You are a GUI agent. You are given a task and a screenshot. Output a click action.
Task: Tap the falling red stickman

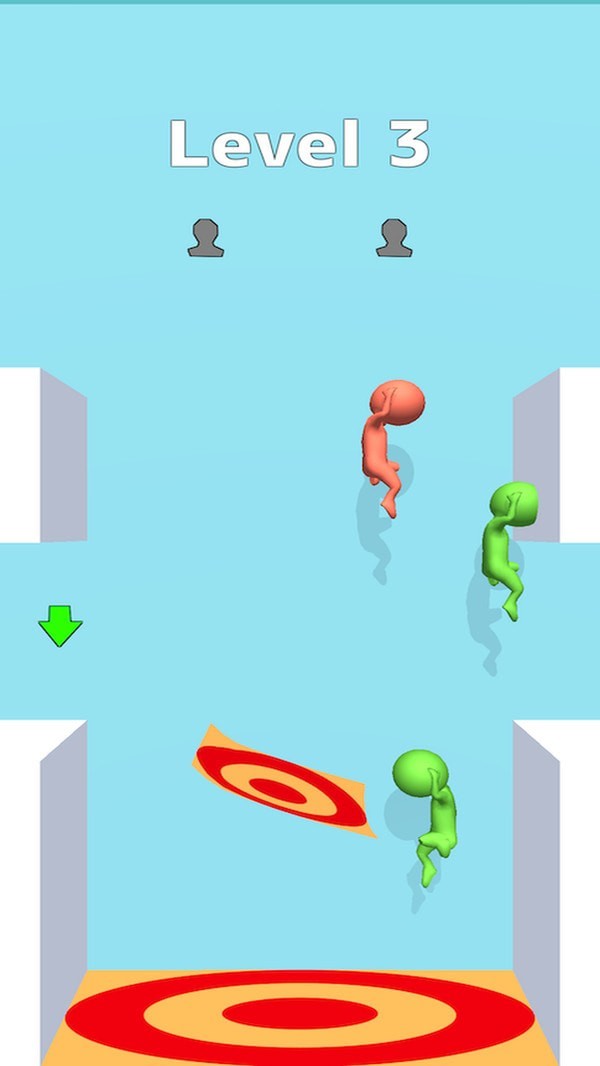390,440
